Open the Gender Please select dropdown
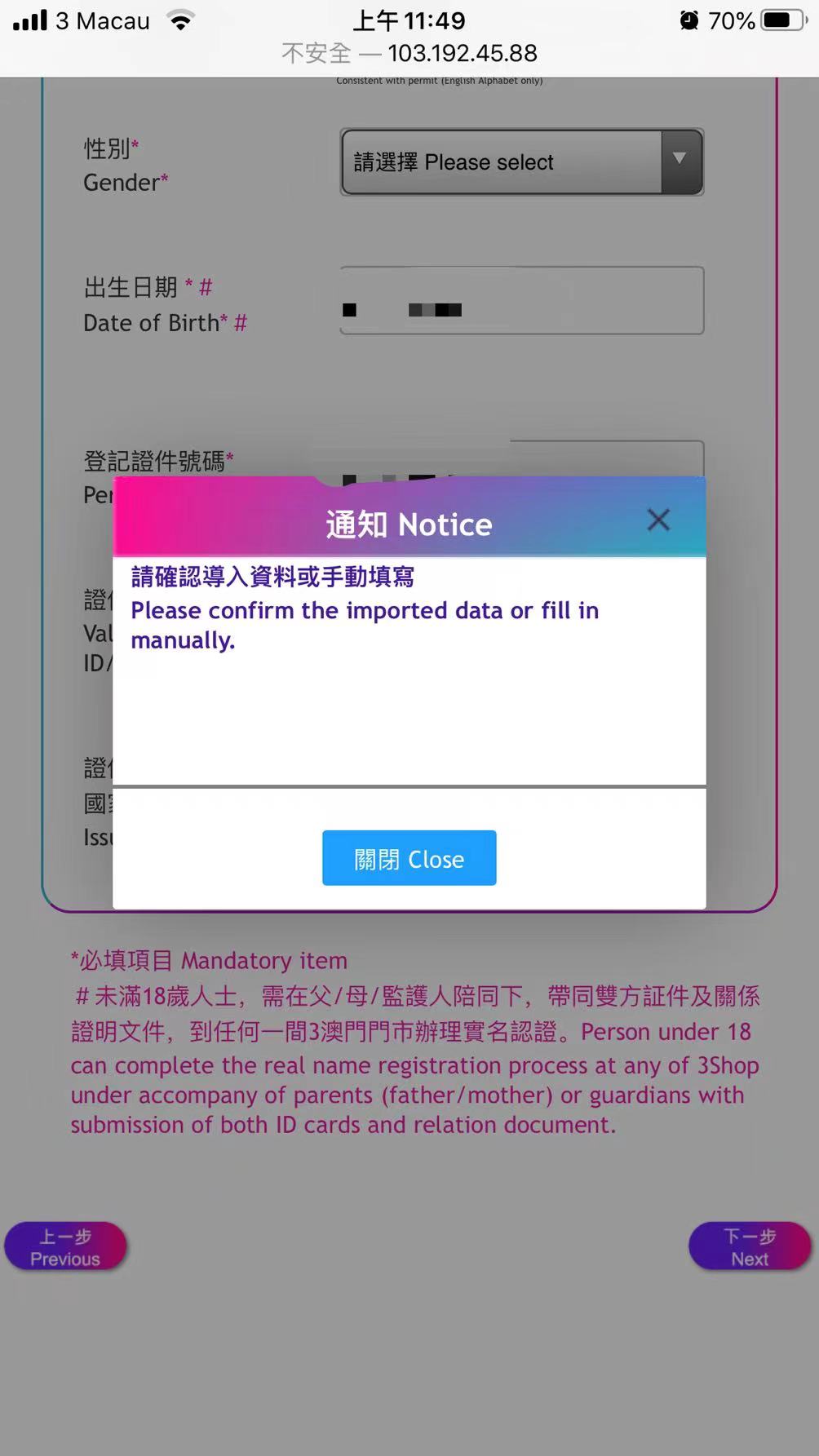This screenshot has width=819, height=1456. 521,162
